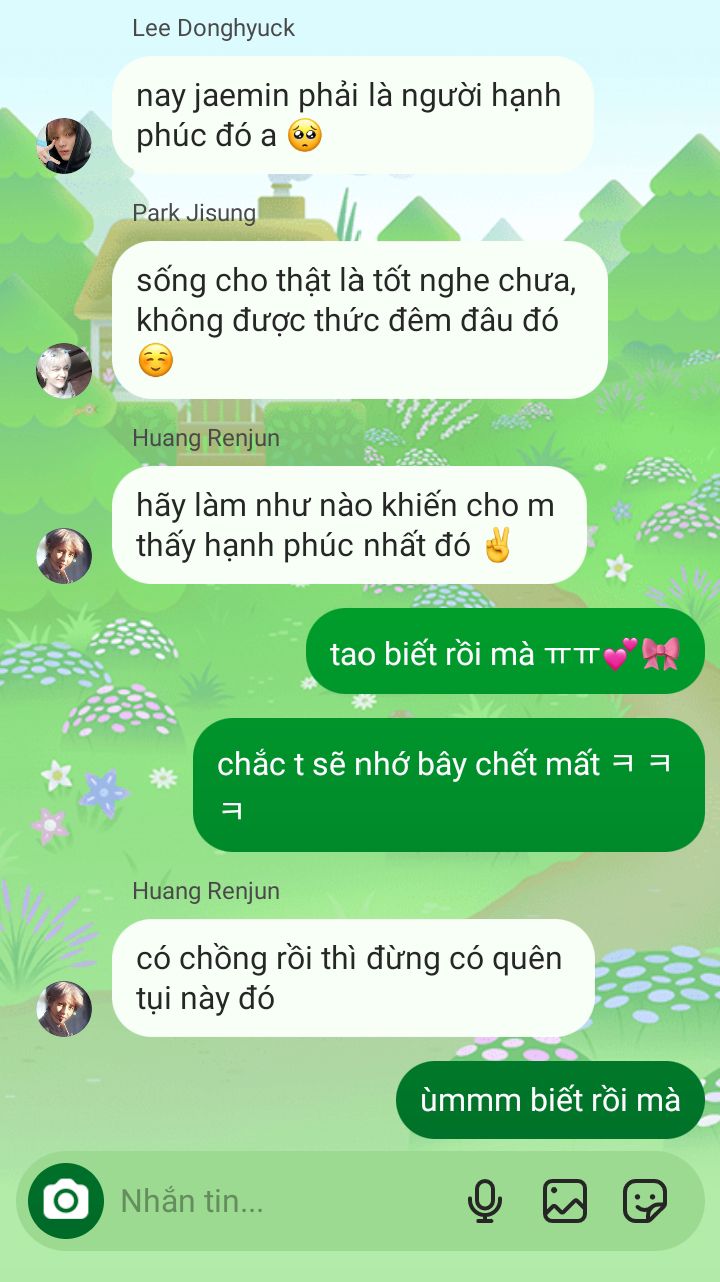
Task: Tap Huang Renjun's avatar beside "có chồng rồi" message
Action: (x=64, y=1009)
